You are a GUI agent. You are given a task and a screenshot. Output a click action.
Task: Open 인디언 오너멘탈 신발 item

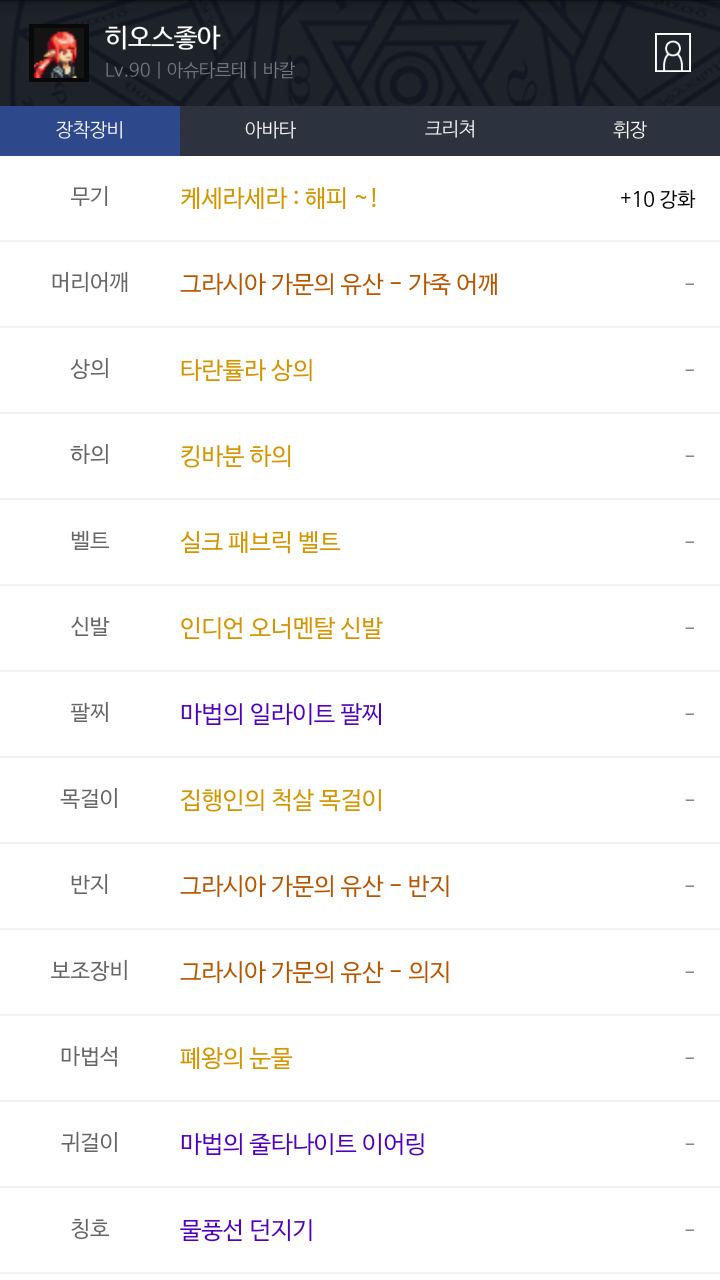tap(281, 628)
